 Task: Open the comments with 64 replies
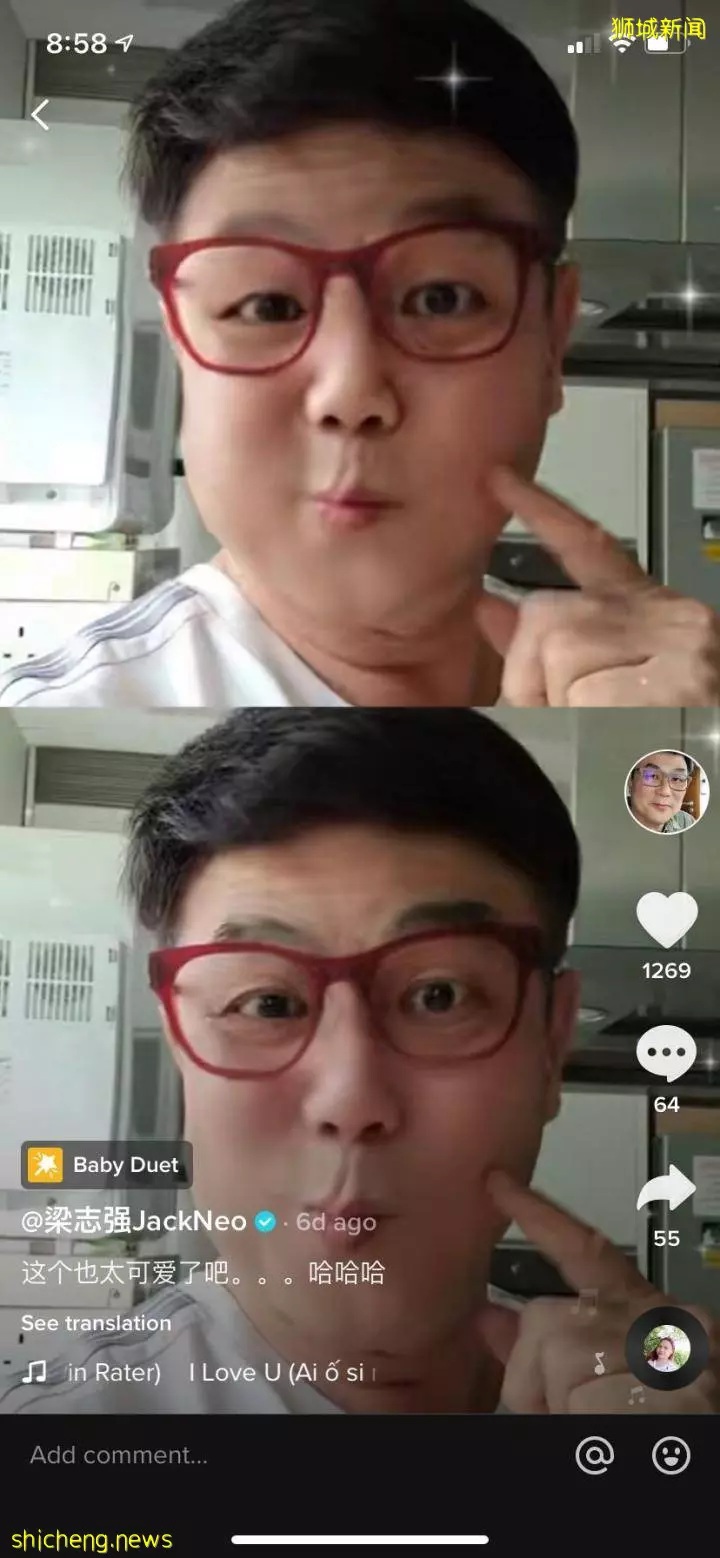pyautogui.click(x=666, y=1055)
